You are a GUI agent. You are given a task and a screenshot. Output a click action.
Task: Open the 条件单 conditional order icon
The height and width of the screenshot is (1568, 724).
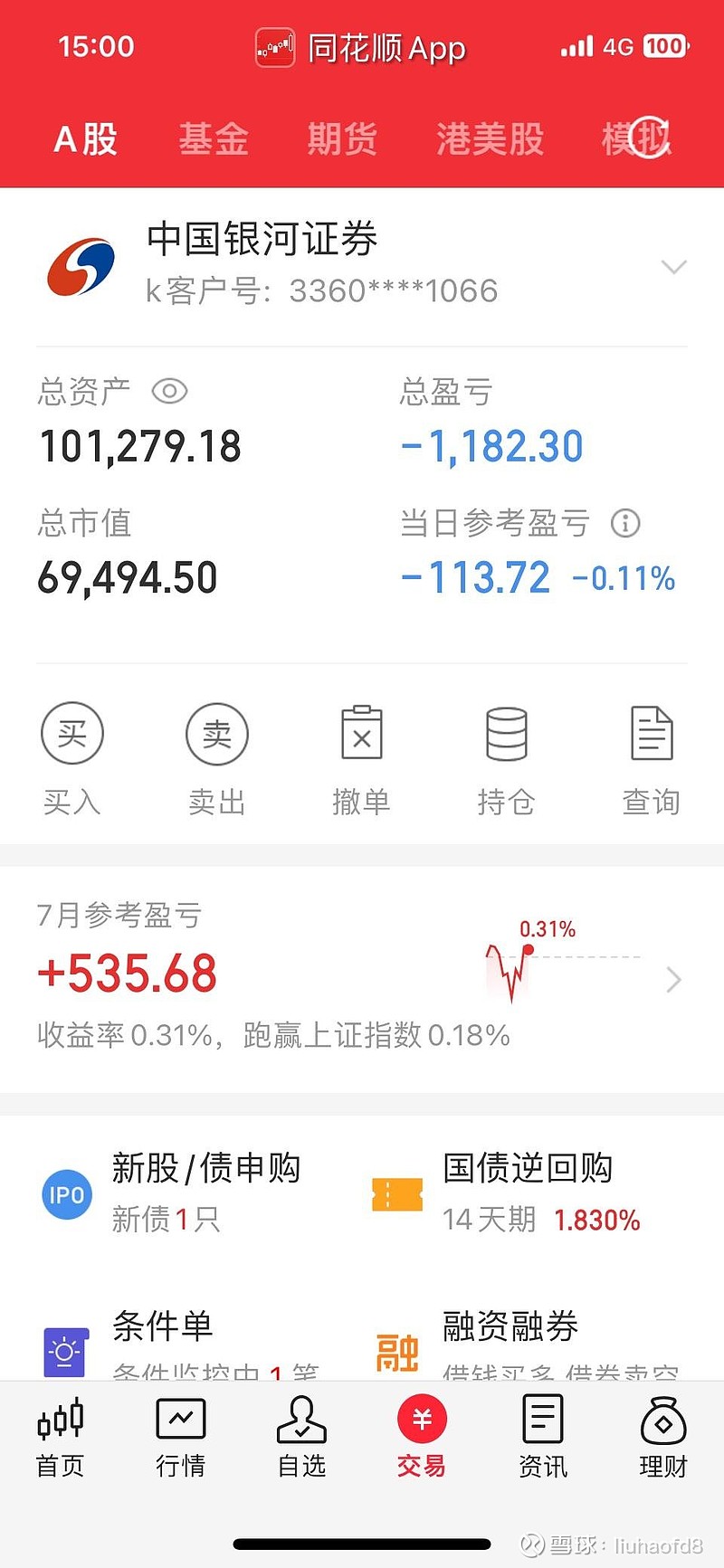(x=66, y=1350)
